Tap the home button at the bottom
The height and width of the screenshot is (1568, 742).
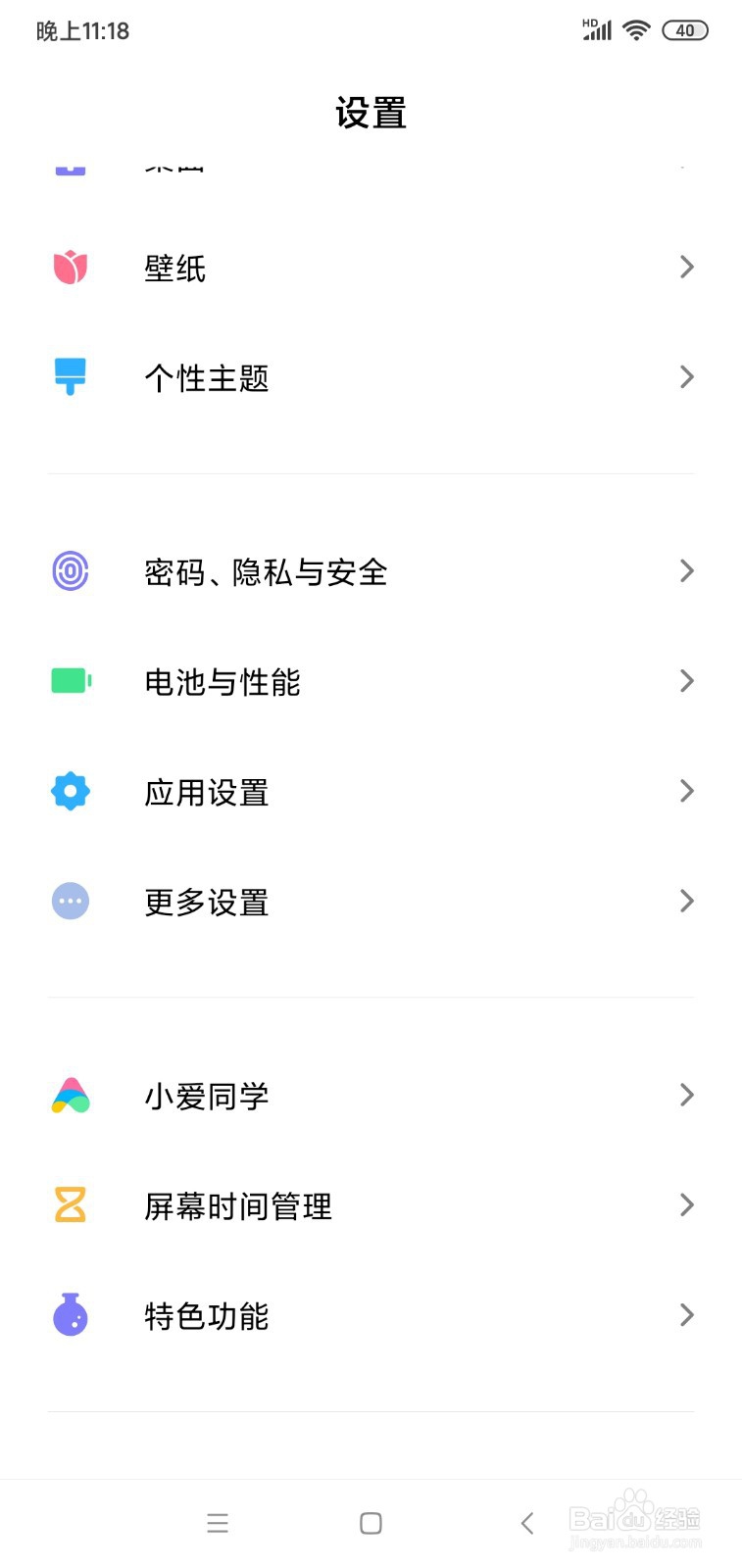[371, 1523]
